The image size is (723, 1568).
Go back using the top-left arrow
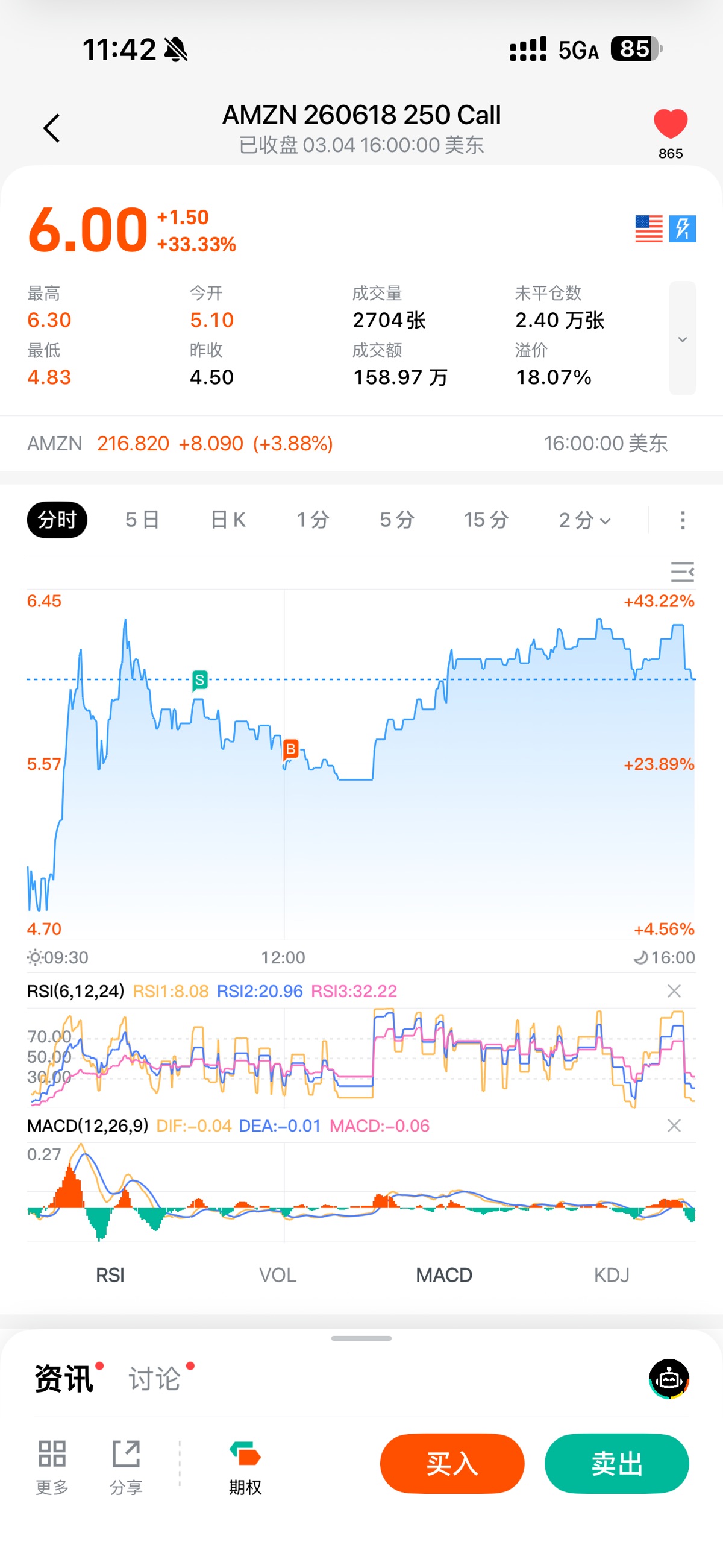pos(52,128)
